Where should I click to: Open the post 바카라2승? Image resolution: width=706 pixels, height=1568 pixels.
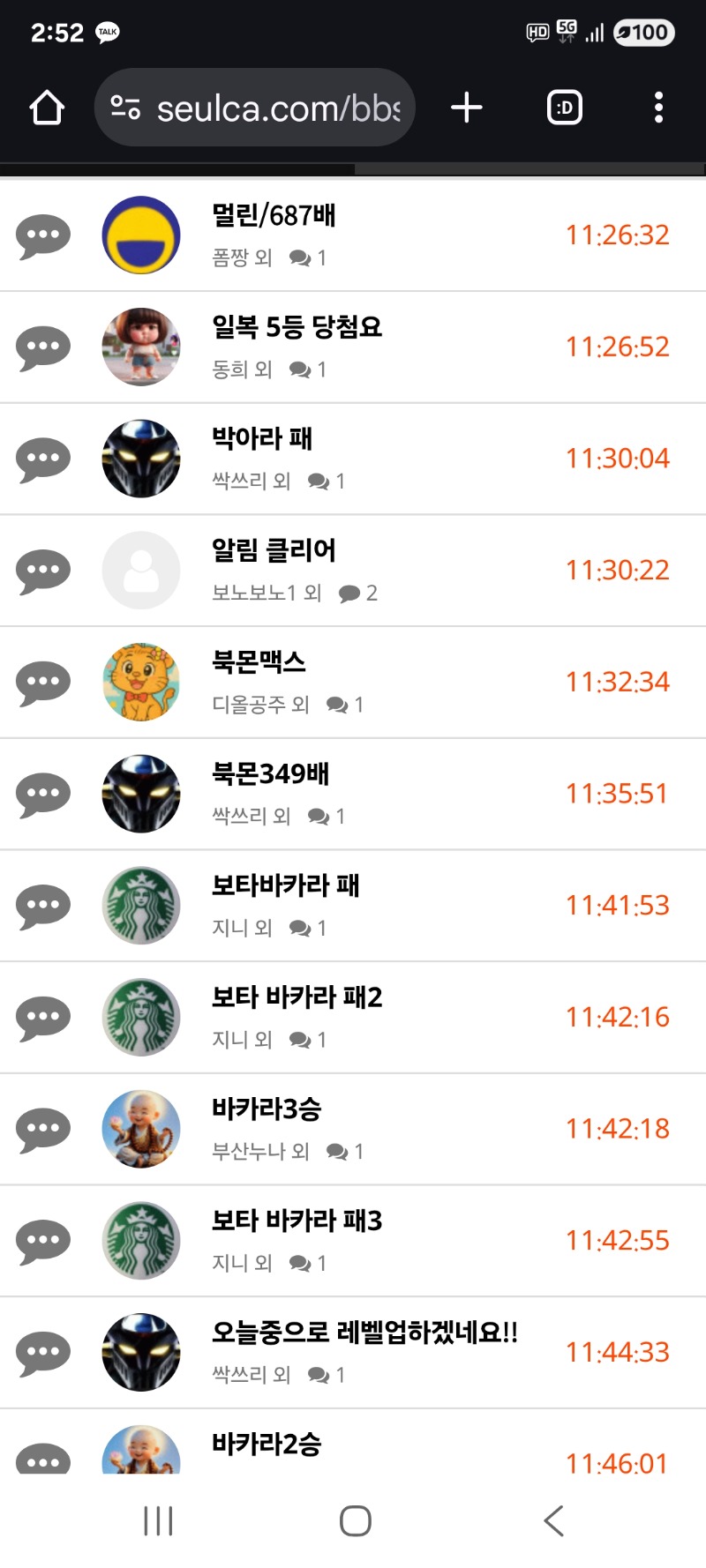(x=266, y=1445)
